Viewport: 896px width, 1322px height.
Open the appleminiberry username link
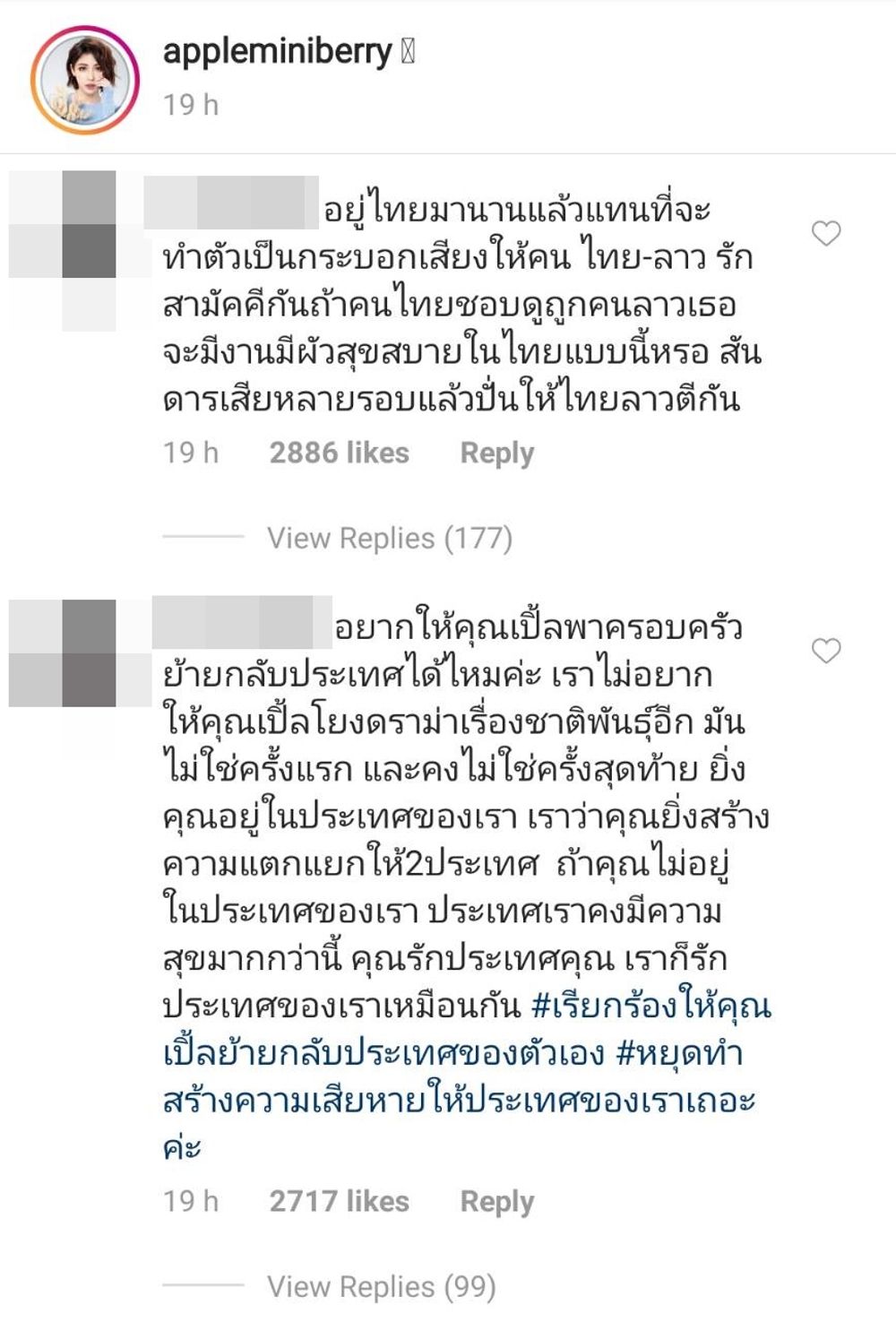[277, 52]
